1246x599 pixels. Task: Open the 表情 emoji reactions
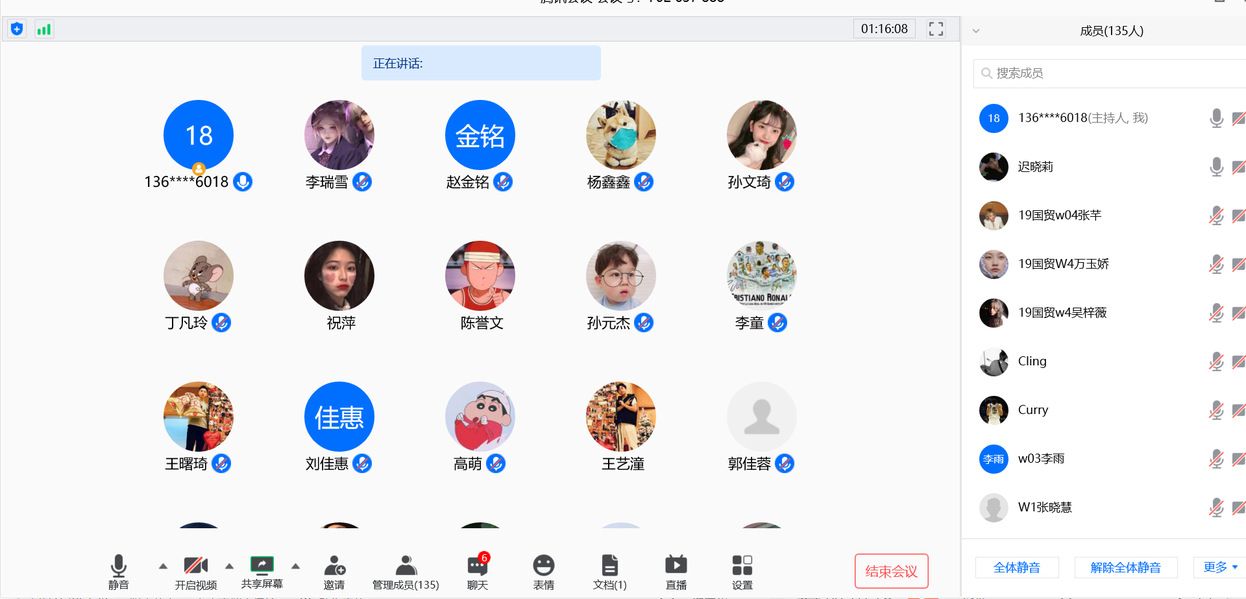tap(543, 570)
